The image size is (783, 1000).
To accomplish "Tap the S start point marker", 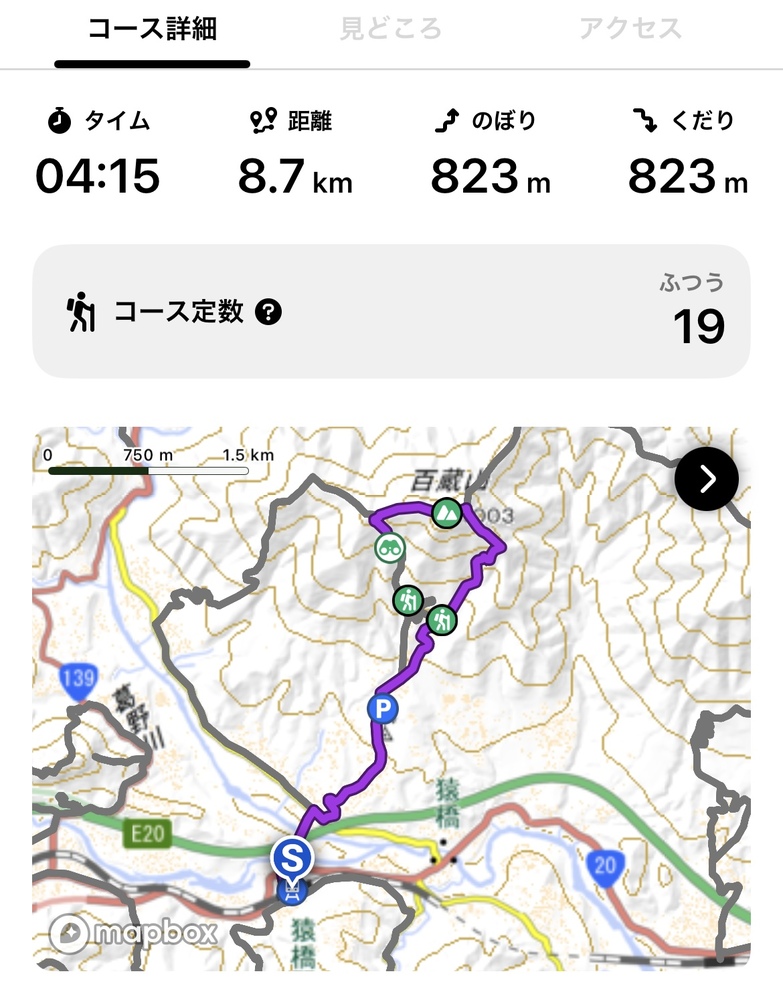I will click(292, 856).
